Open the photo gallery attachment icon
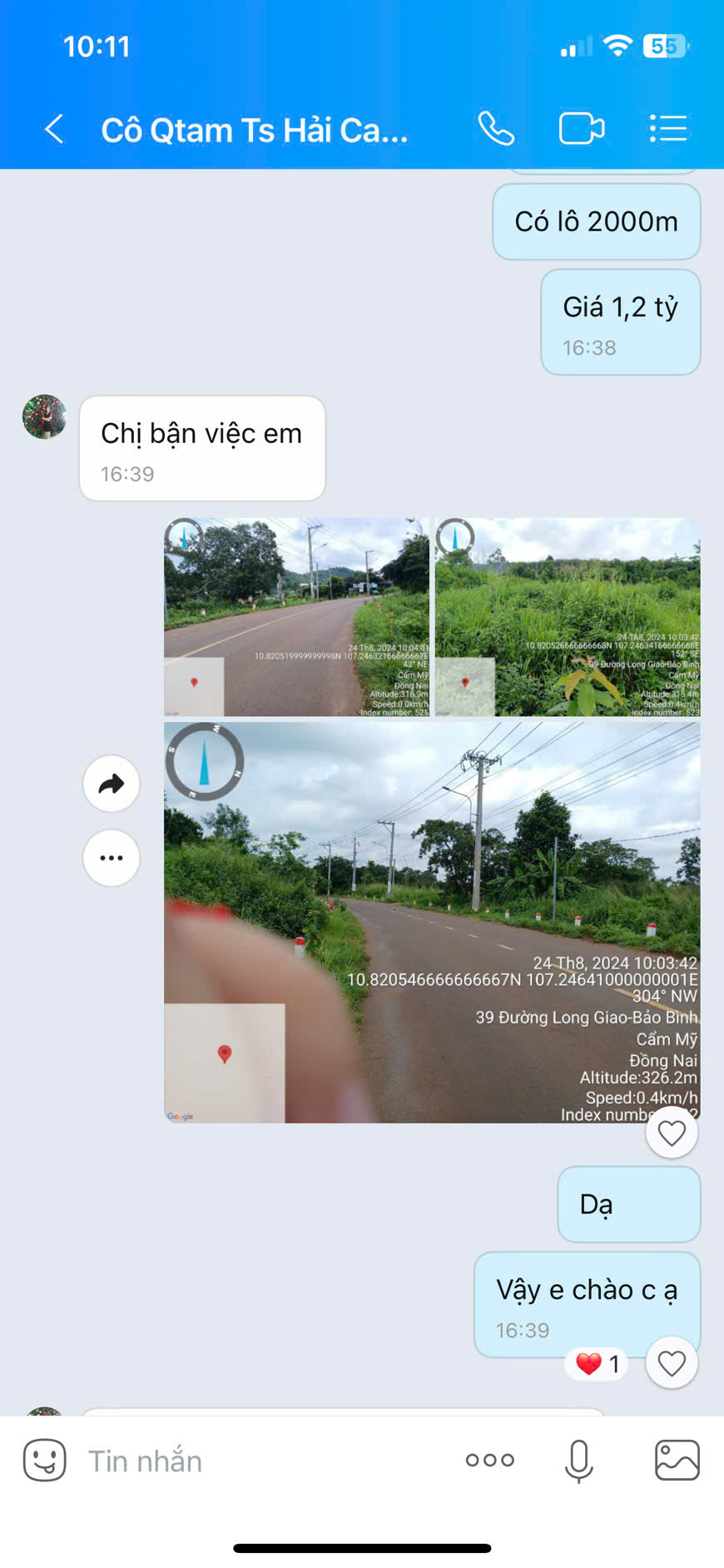This screenshot has width=724, height=1568. click(x=678, y=1460)
